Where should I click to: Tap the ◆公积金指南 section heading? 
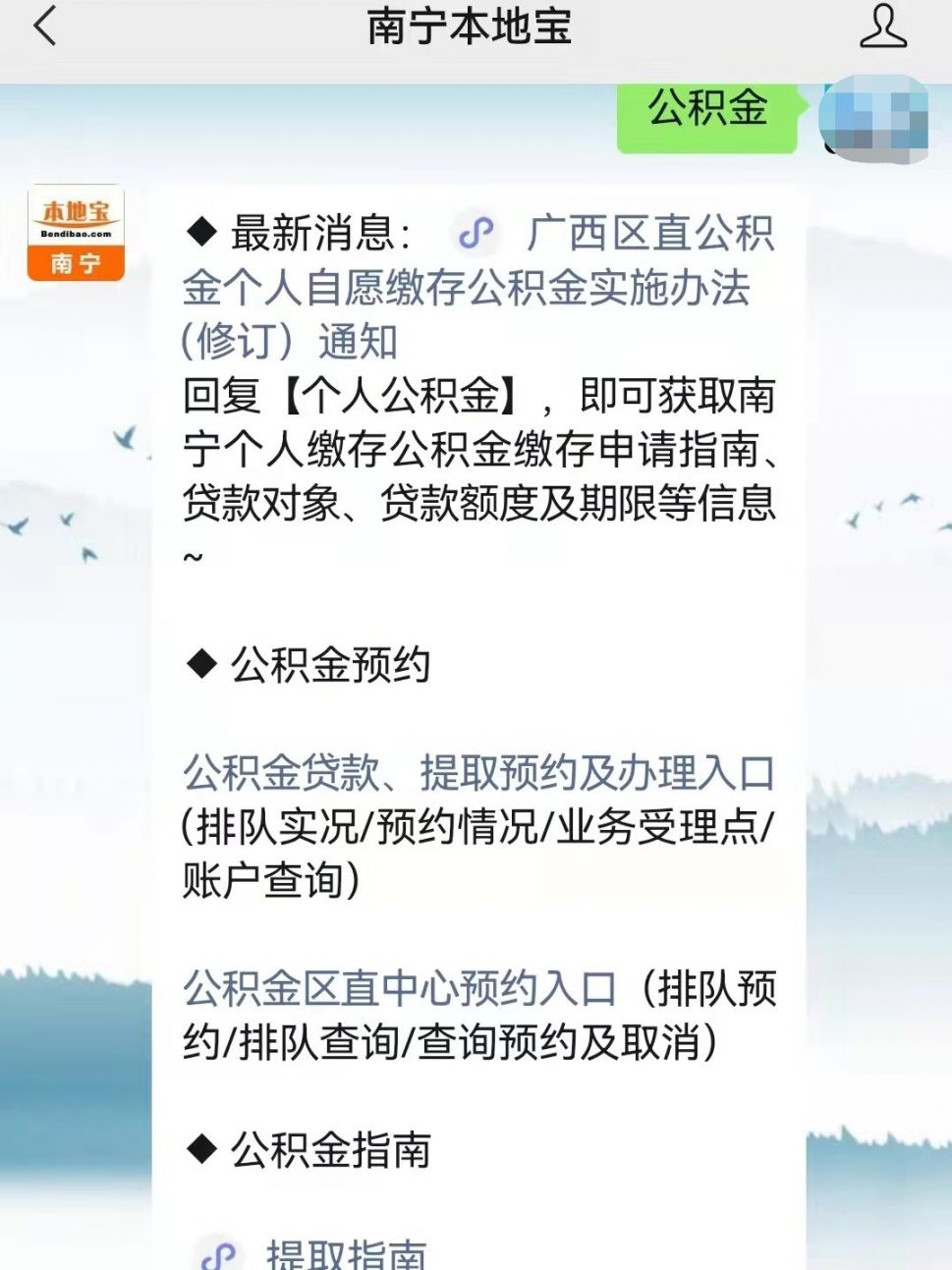[308, 1153]
